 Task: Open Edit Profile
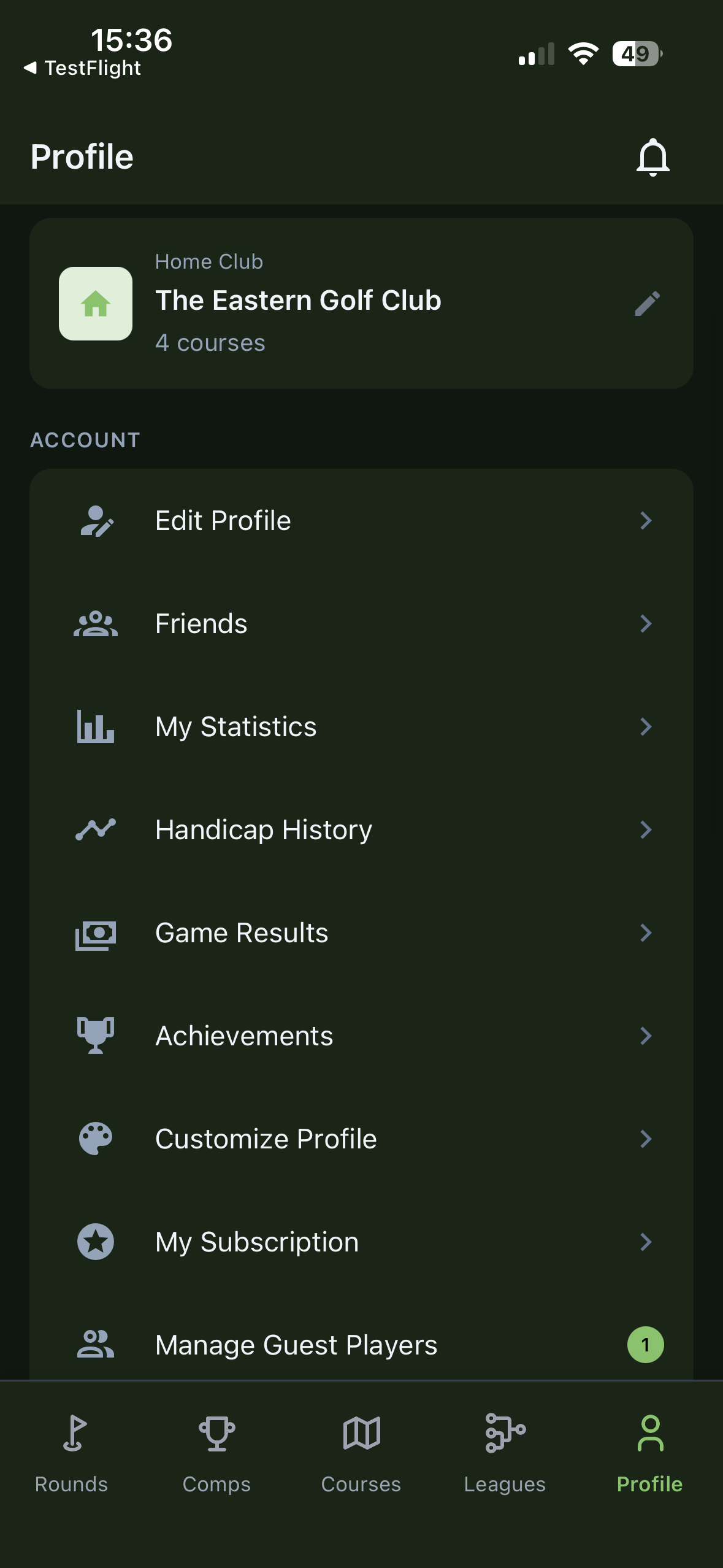(361, 521)
